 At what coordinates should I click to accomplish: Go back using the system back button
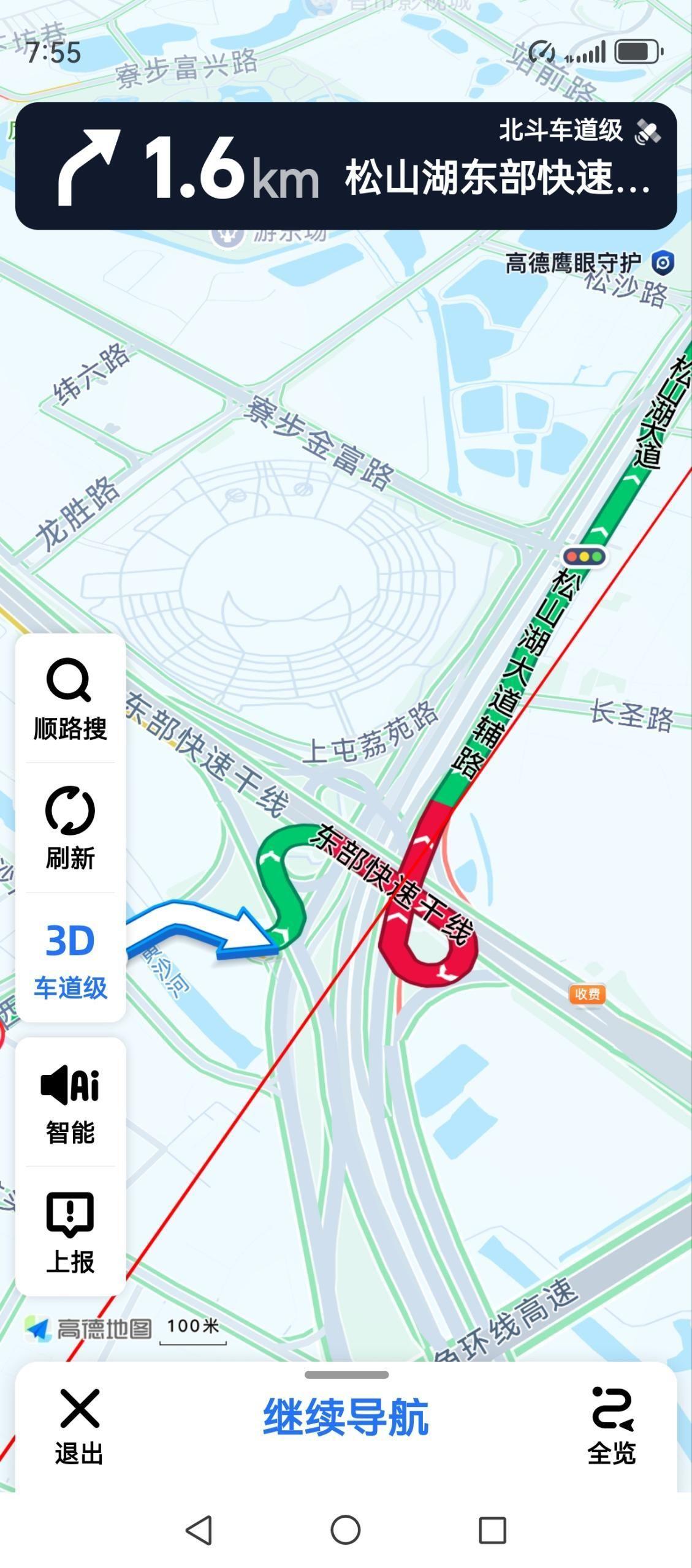199,1530
